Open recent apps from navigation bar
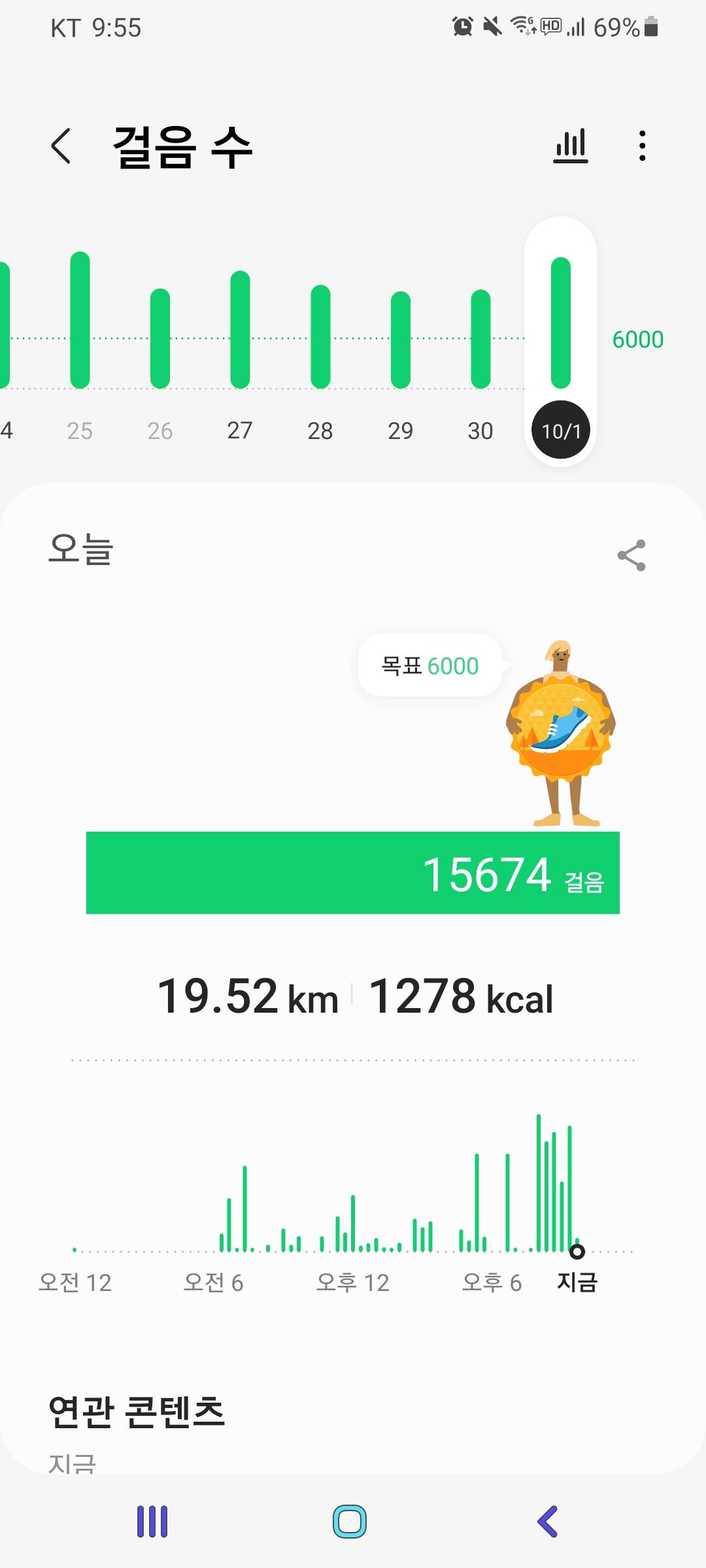The width and height of the screenshot is (706, 1568). coord(152,1521)
